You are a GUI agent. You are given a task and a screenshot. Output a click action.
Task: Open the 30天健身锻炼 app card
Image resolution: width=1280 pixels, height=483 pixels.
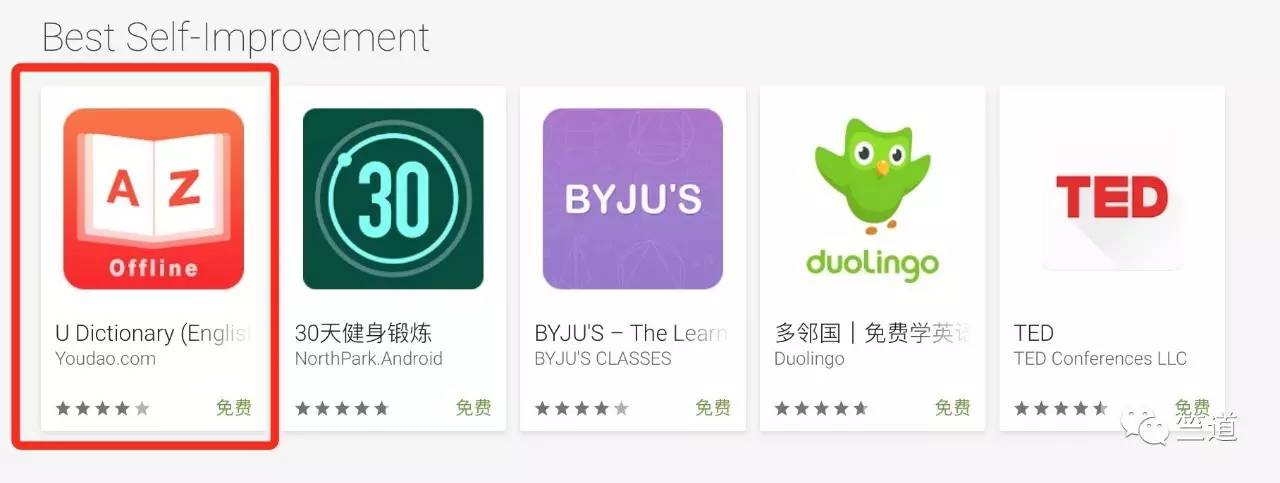[393, 200]
